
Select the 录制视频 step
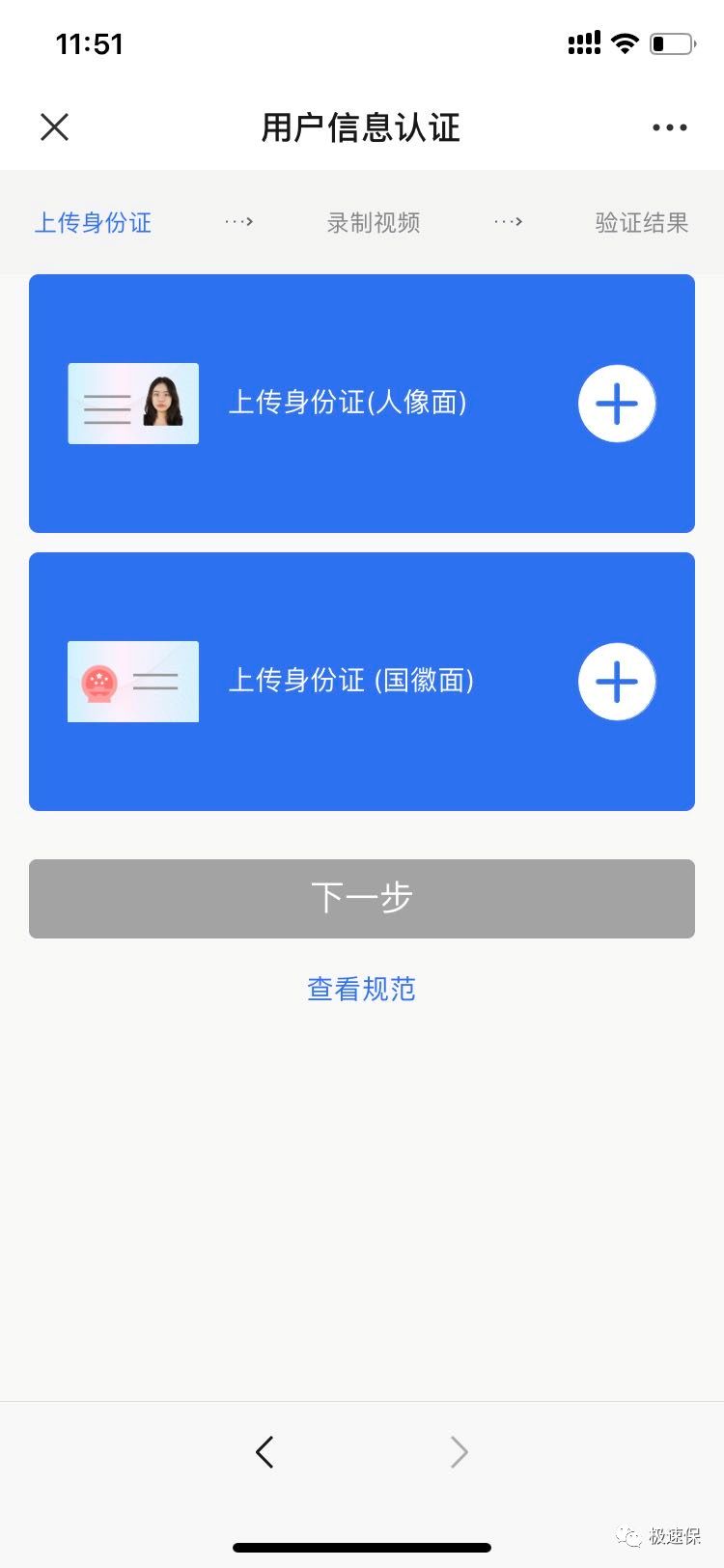(373, 222)
